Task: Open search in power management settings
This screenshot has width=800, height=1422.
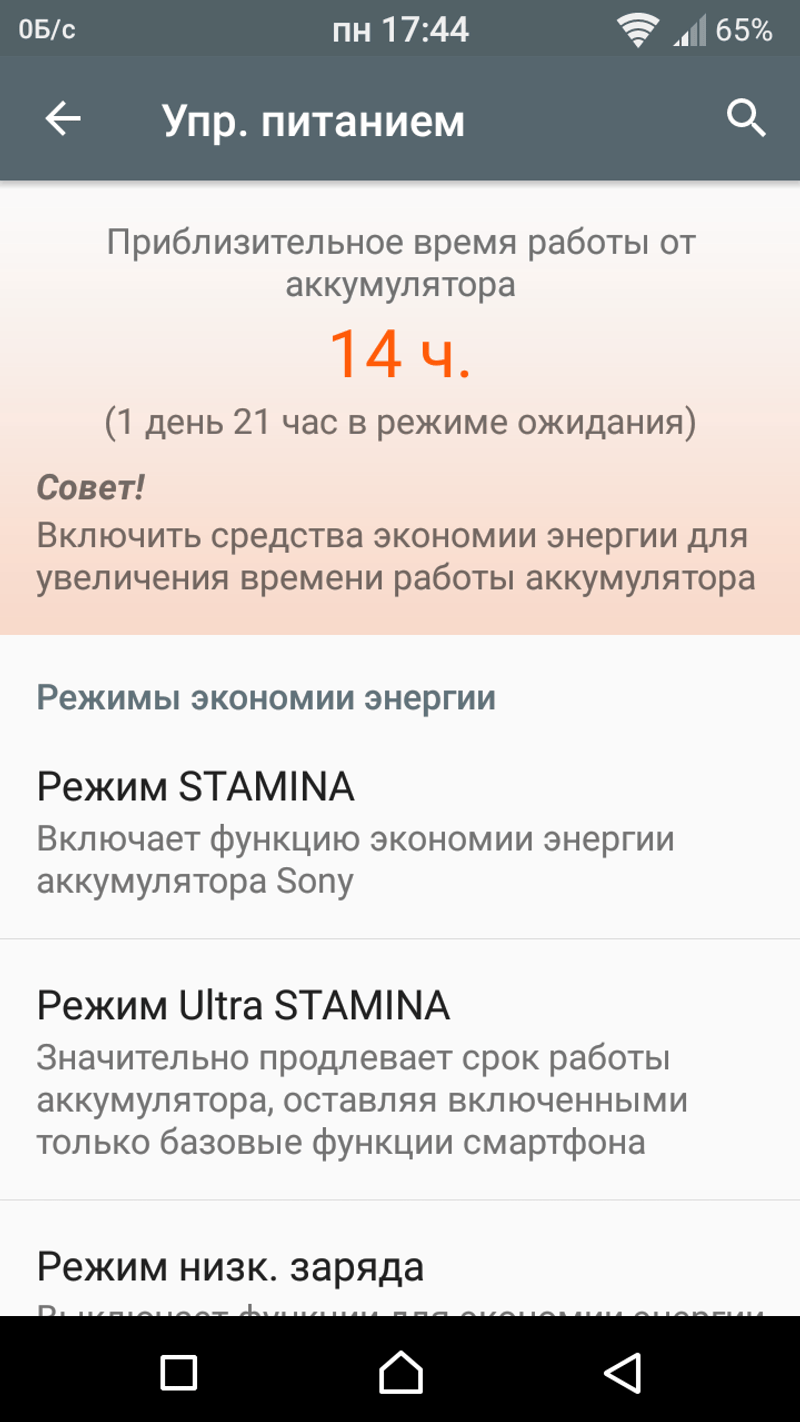Action: point(745,120)
